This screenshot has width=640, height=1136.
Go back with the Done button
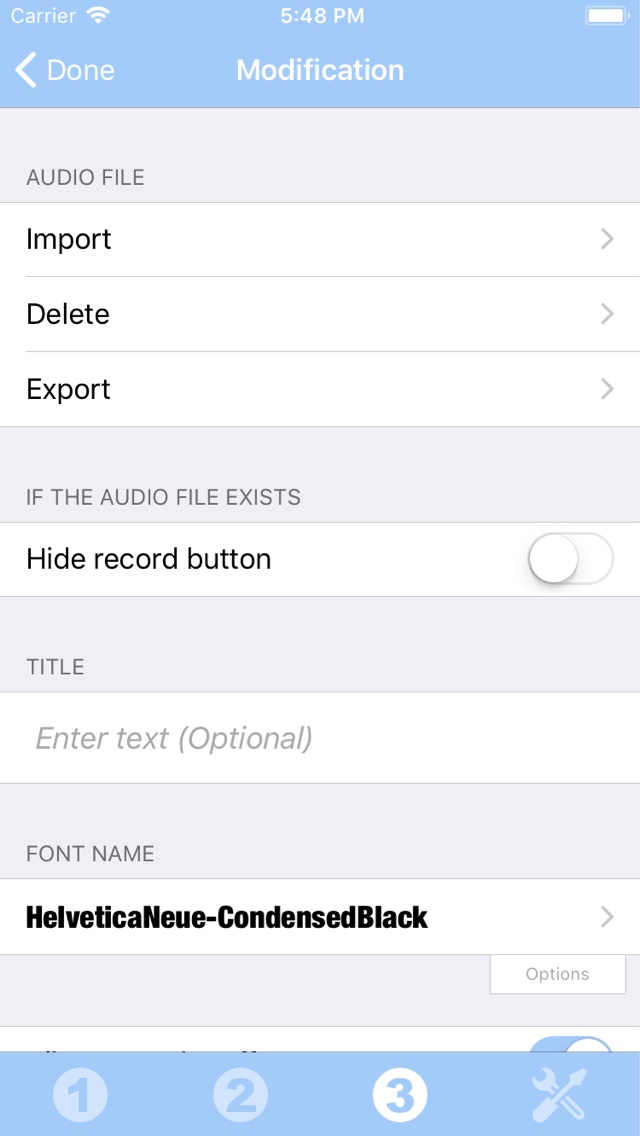(x=64, y=70)
